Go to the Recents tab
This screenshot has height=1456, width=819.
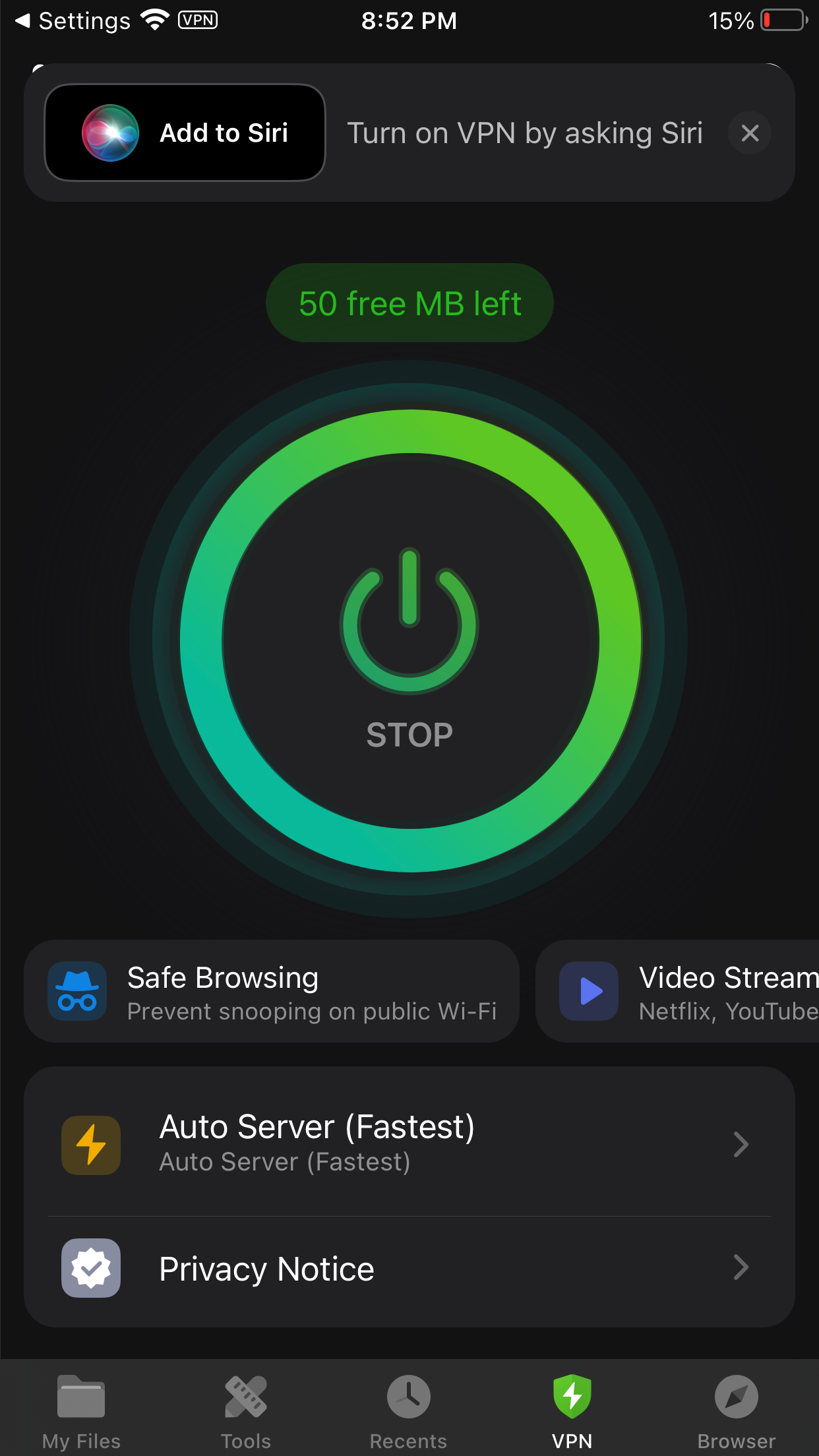click(x=408, y=1411)
